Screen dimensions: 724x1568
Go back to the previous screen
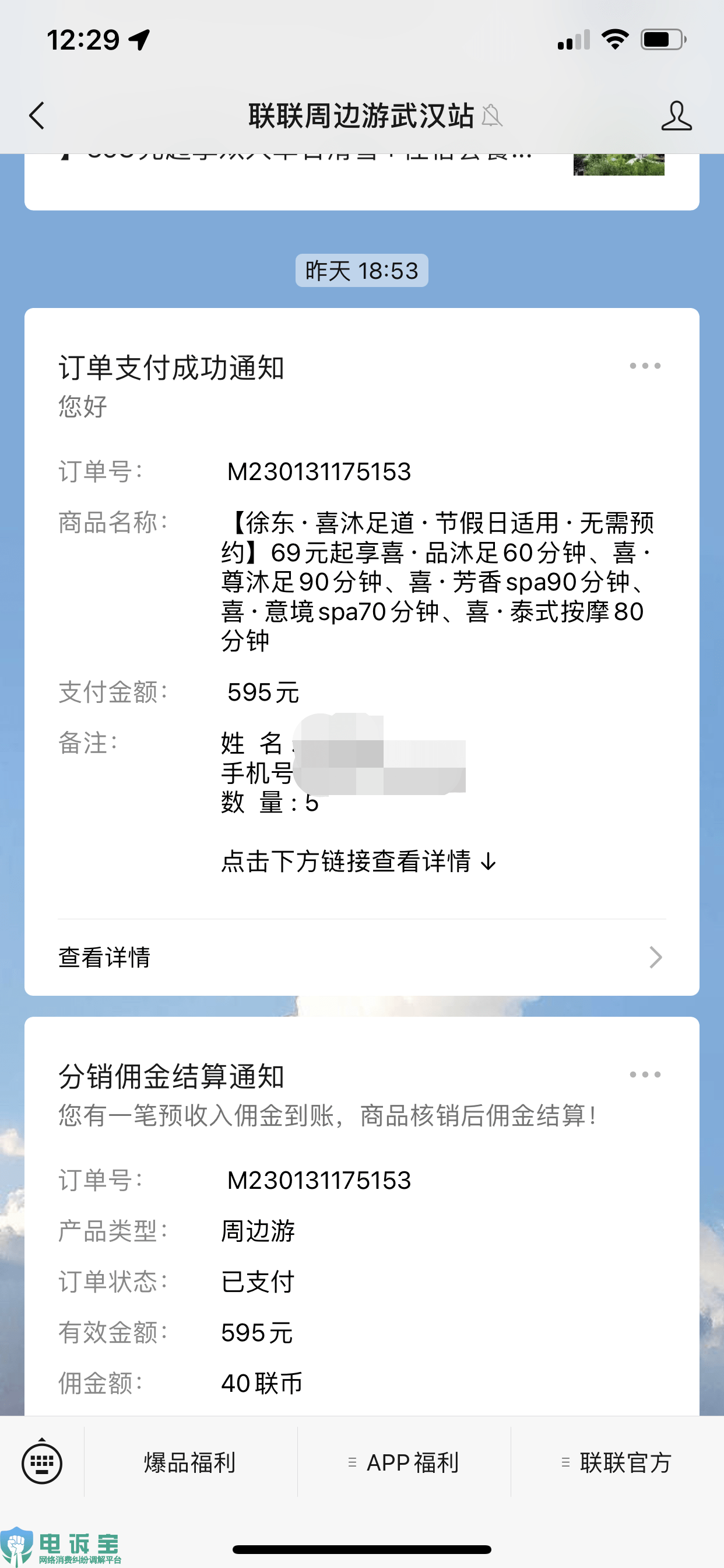pyautogui.click(x=37, y=116)
